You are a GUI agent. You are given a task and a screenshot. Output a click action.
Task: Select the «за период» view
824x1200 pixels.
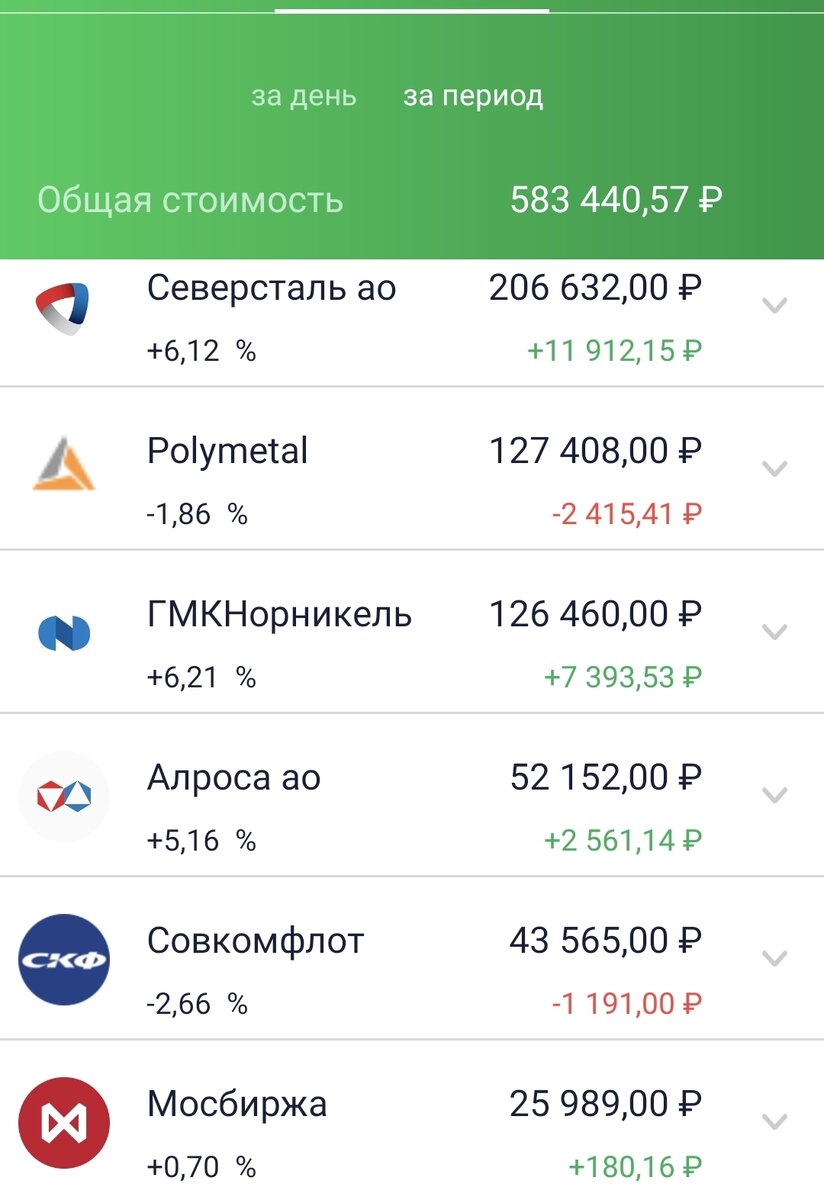click(473, 96)
